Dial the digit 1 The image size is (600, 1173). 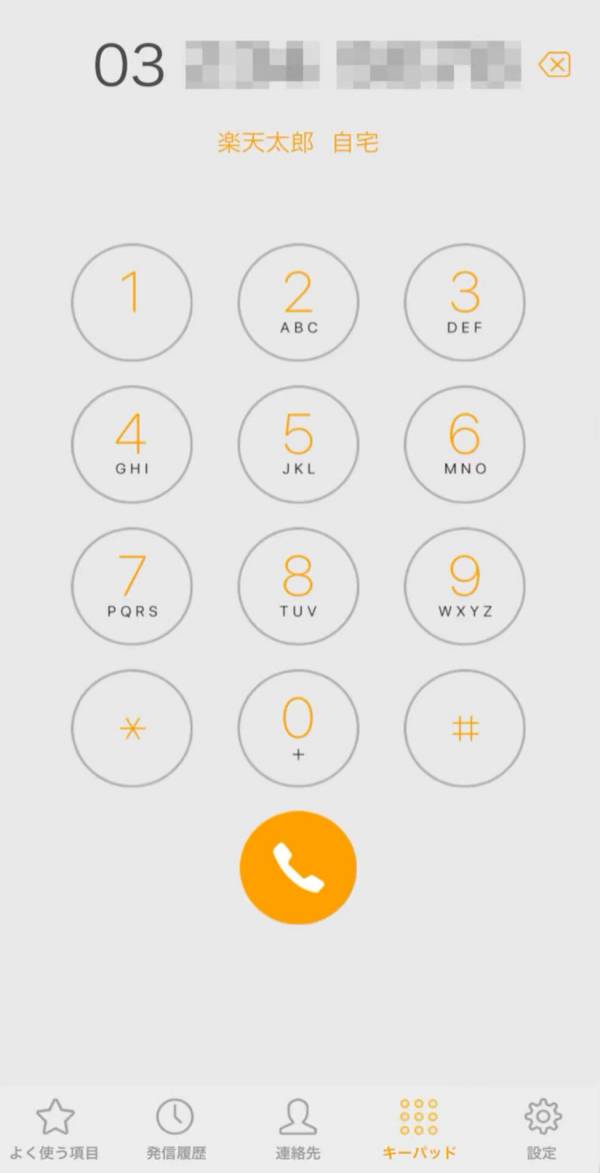[x=131, y=302]
